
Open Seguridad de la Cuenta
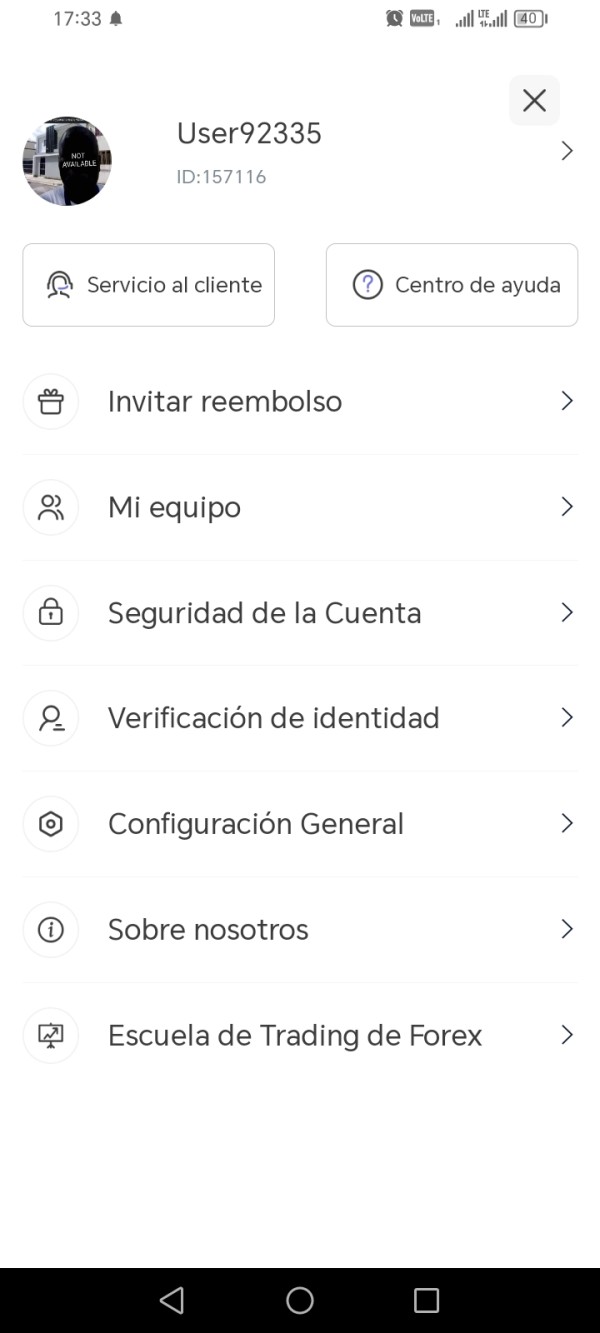300,613
